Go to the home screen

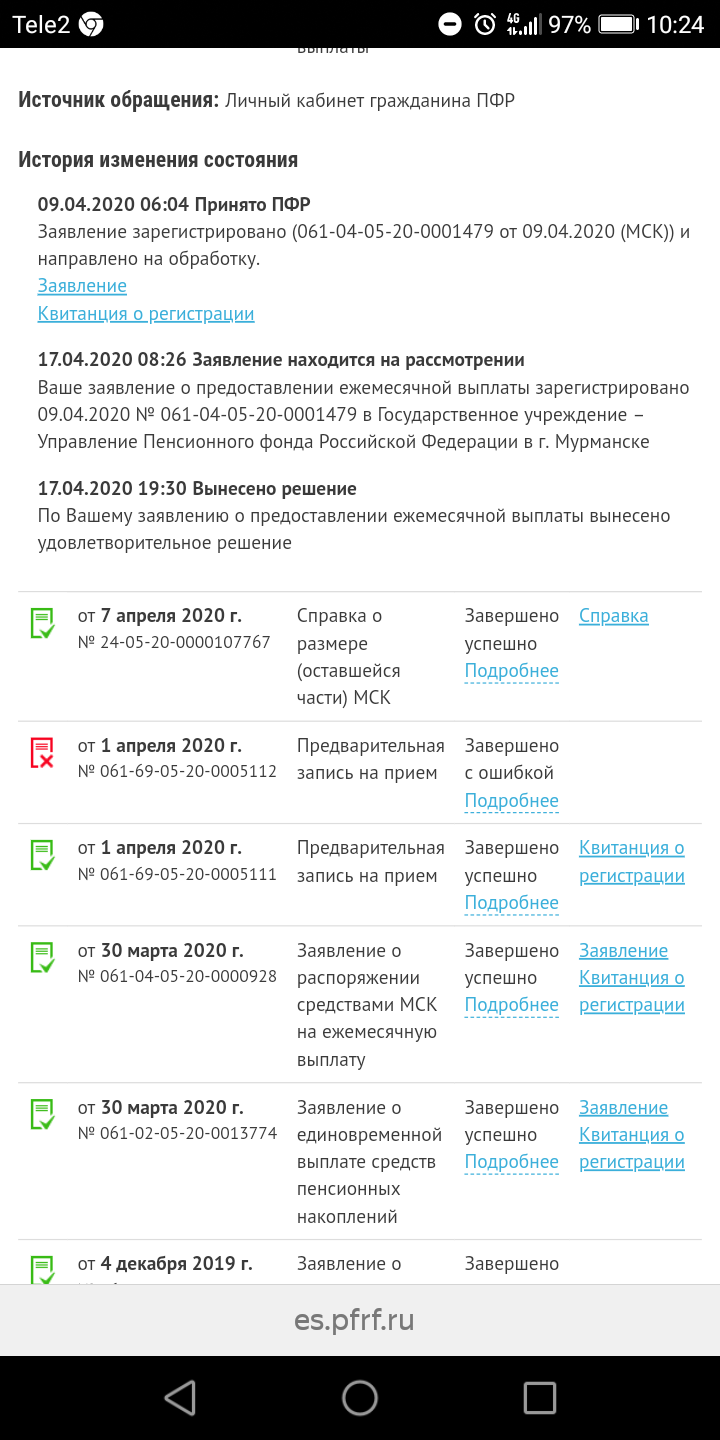coord(360,1397)
